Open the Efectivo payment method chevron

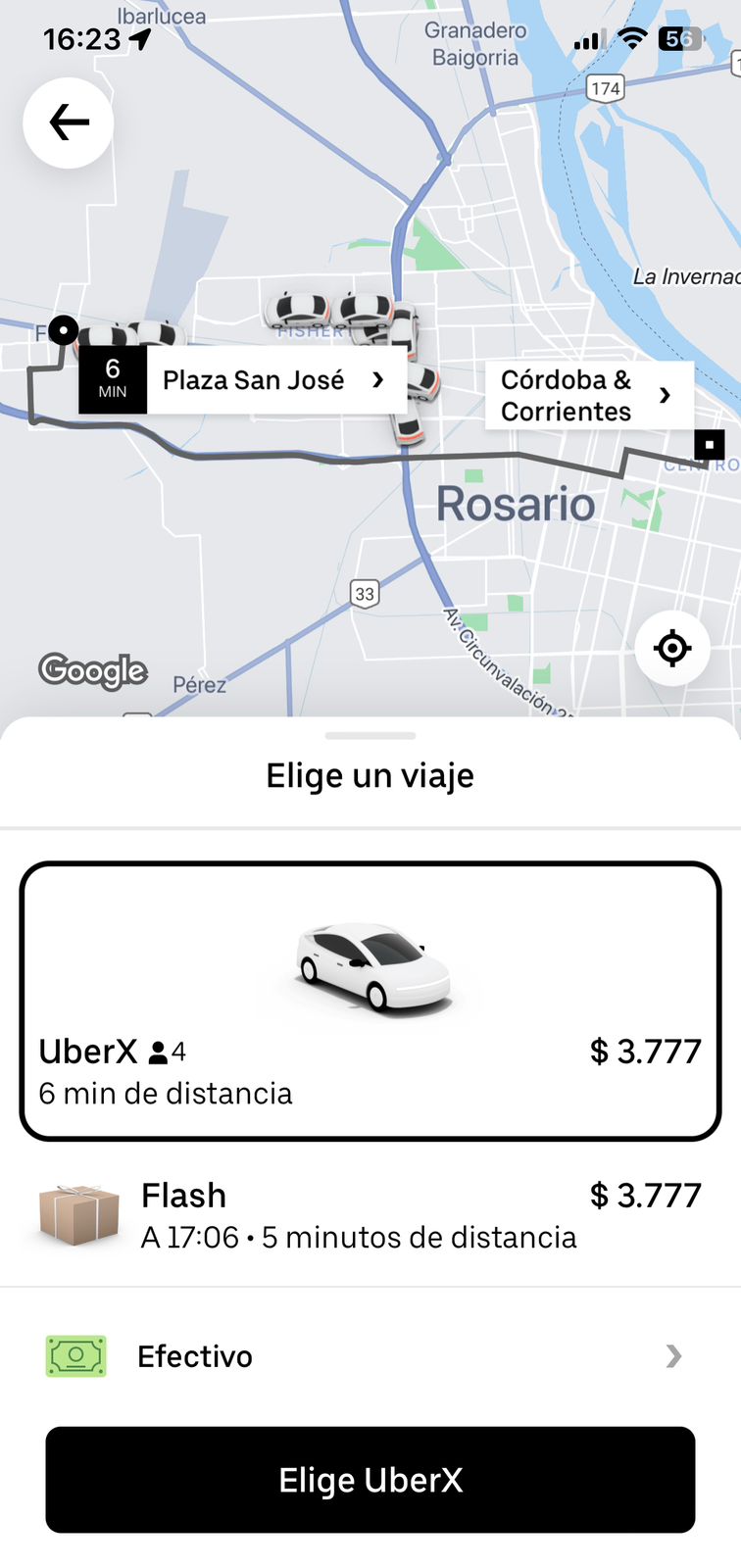(673, 1355)
